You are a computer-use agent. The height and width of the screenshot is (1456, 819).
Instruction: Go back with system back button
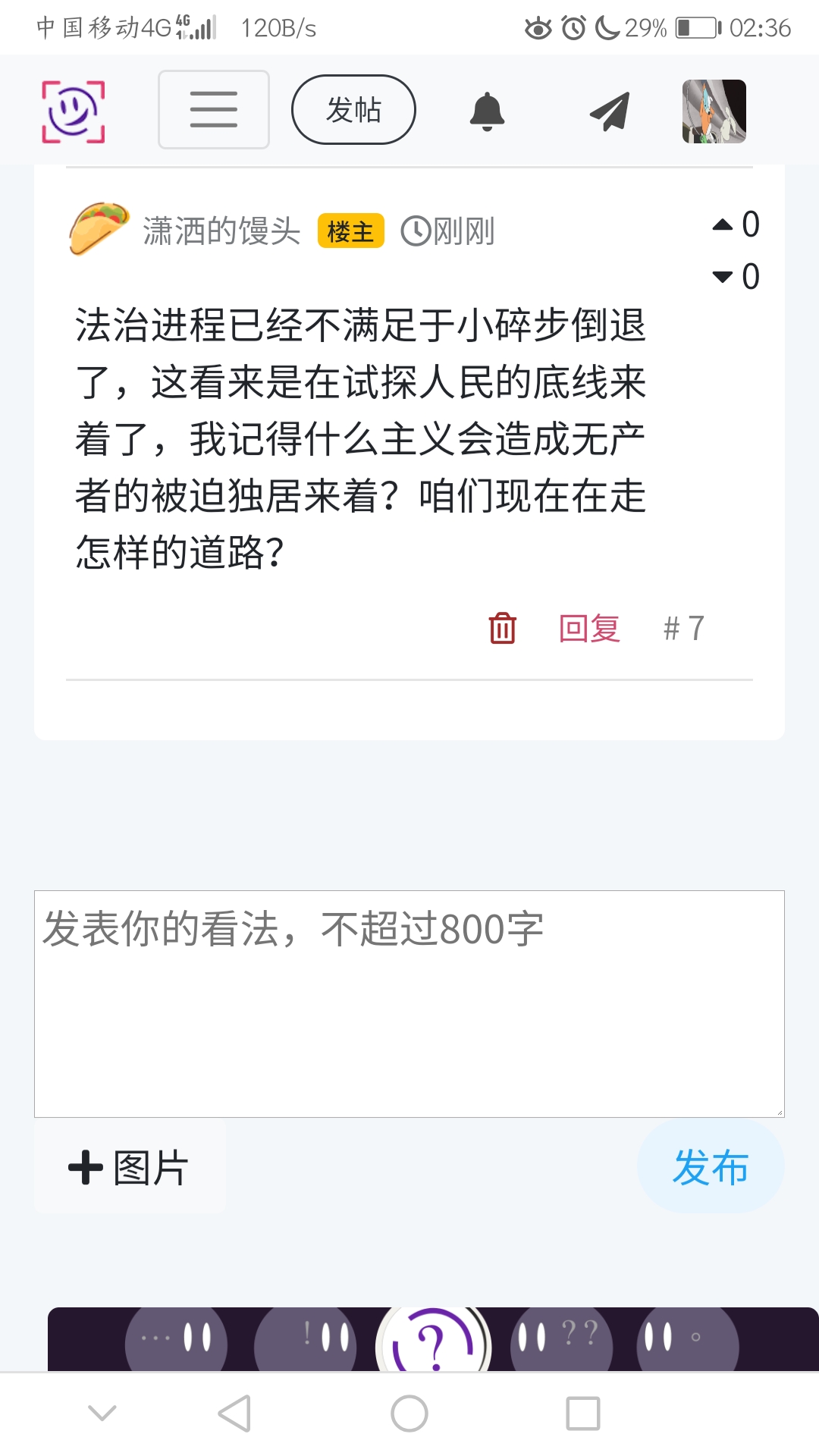tap(234, 1414)
